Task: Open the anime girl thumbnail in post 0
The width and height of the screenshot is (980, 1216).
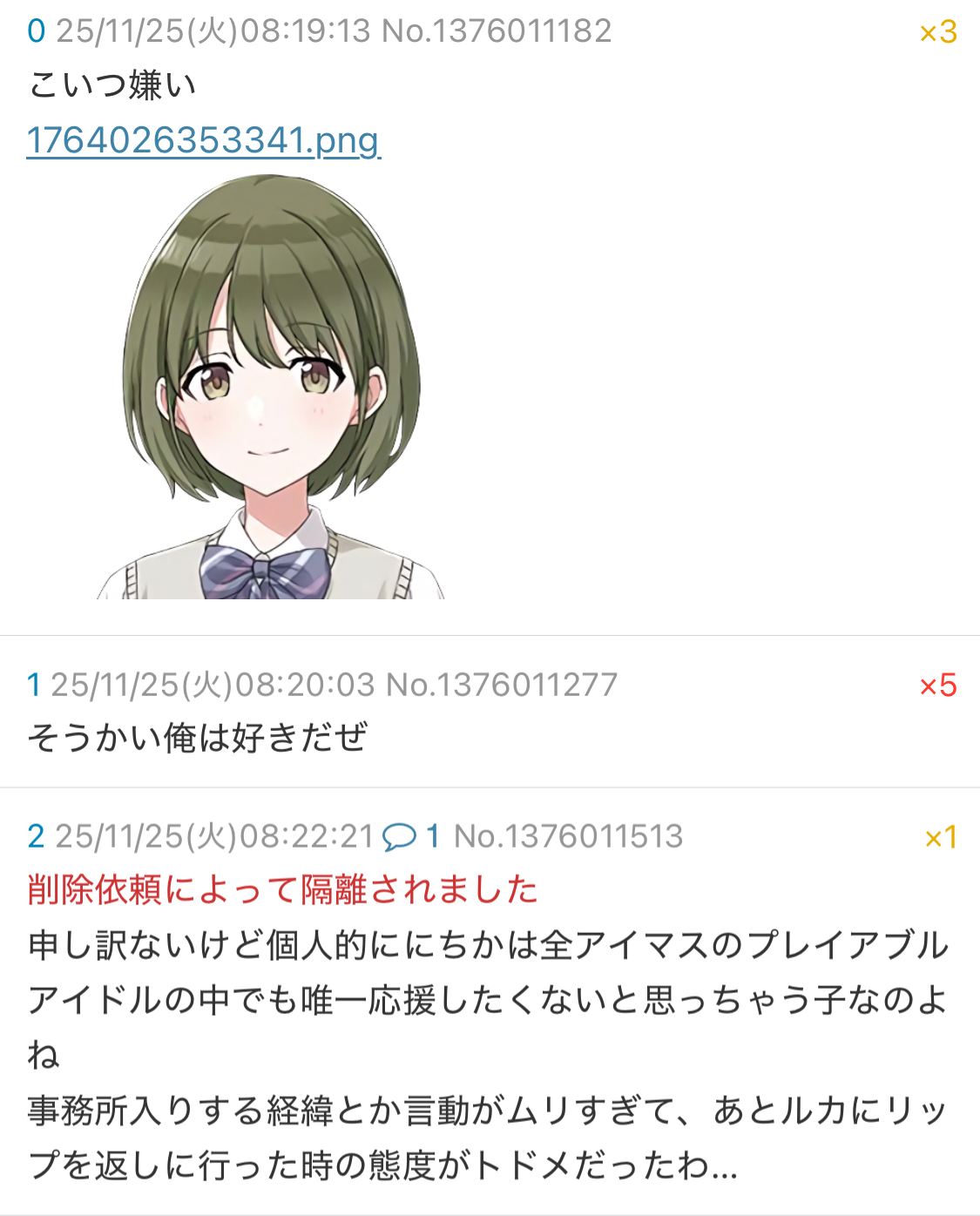Action: coord(271,386)
